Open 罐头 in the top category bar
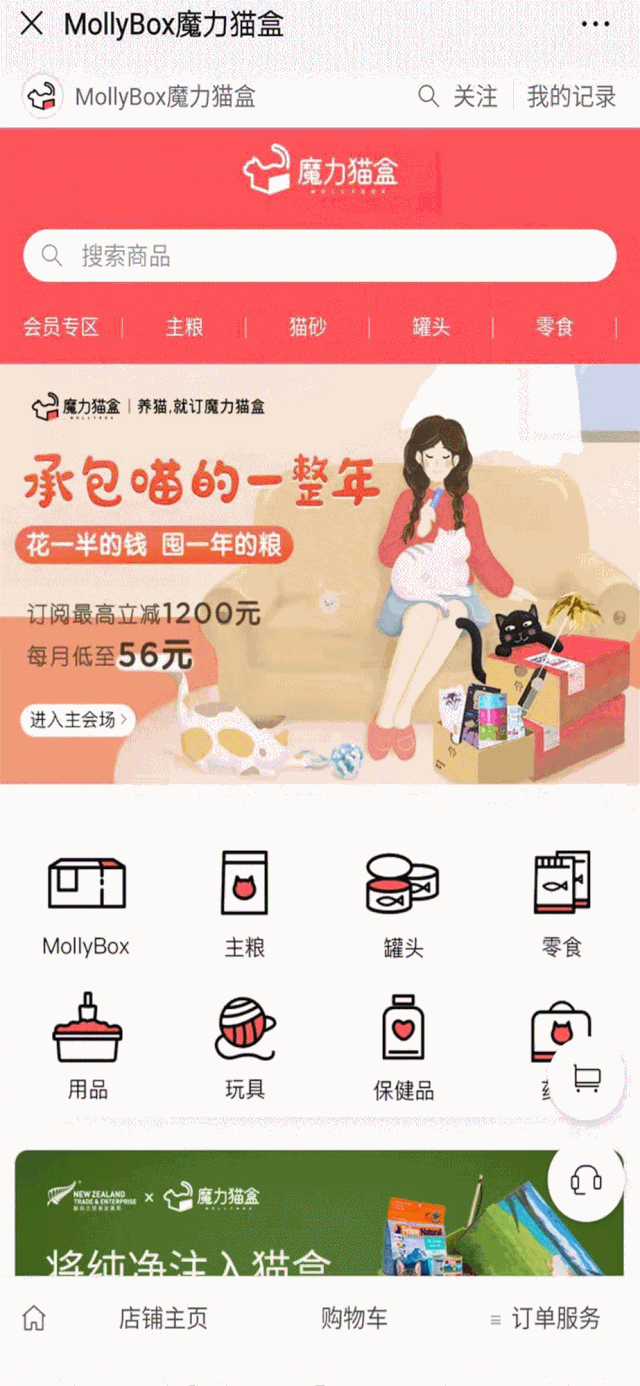The height and width of the screenshot is (1386, 640). tap(430, 327)
